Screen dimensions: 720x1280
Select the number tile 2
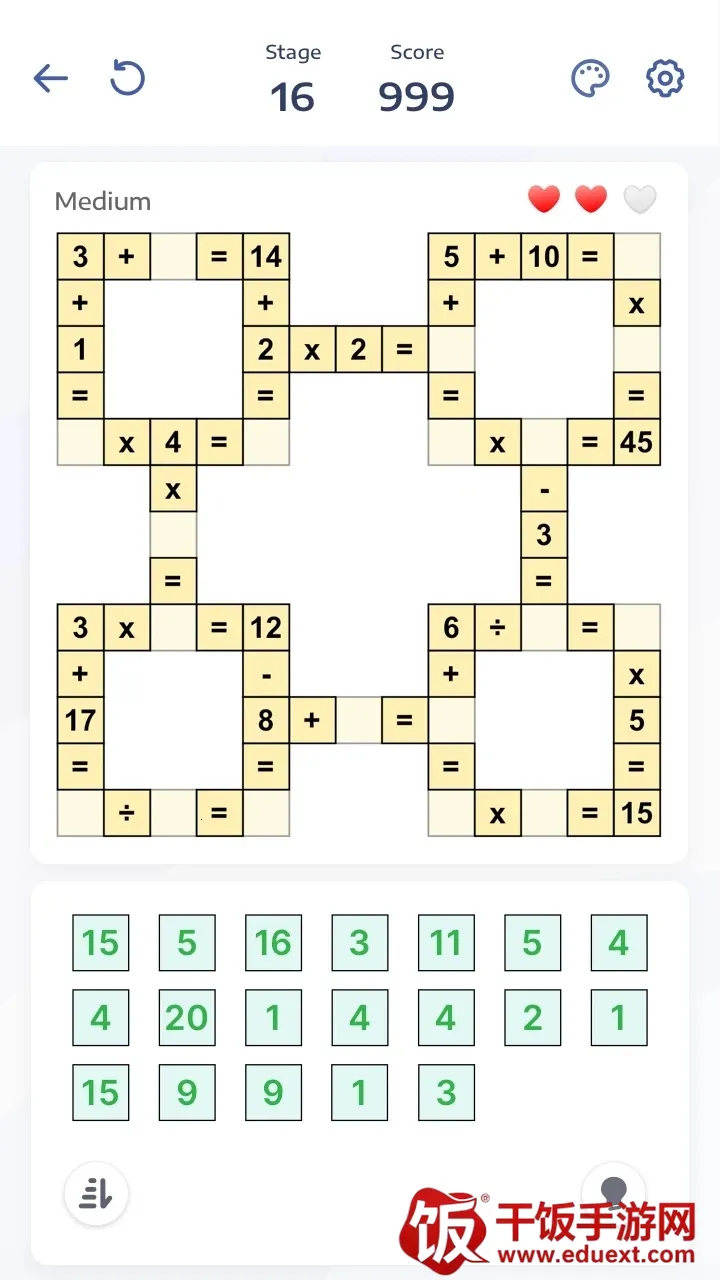click(x=532, y=1018)
